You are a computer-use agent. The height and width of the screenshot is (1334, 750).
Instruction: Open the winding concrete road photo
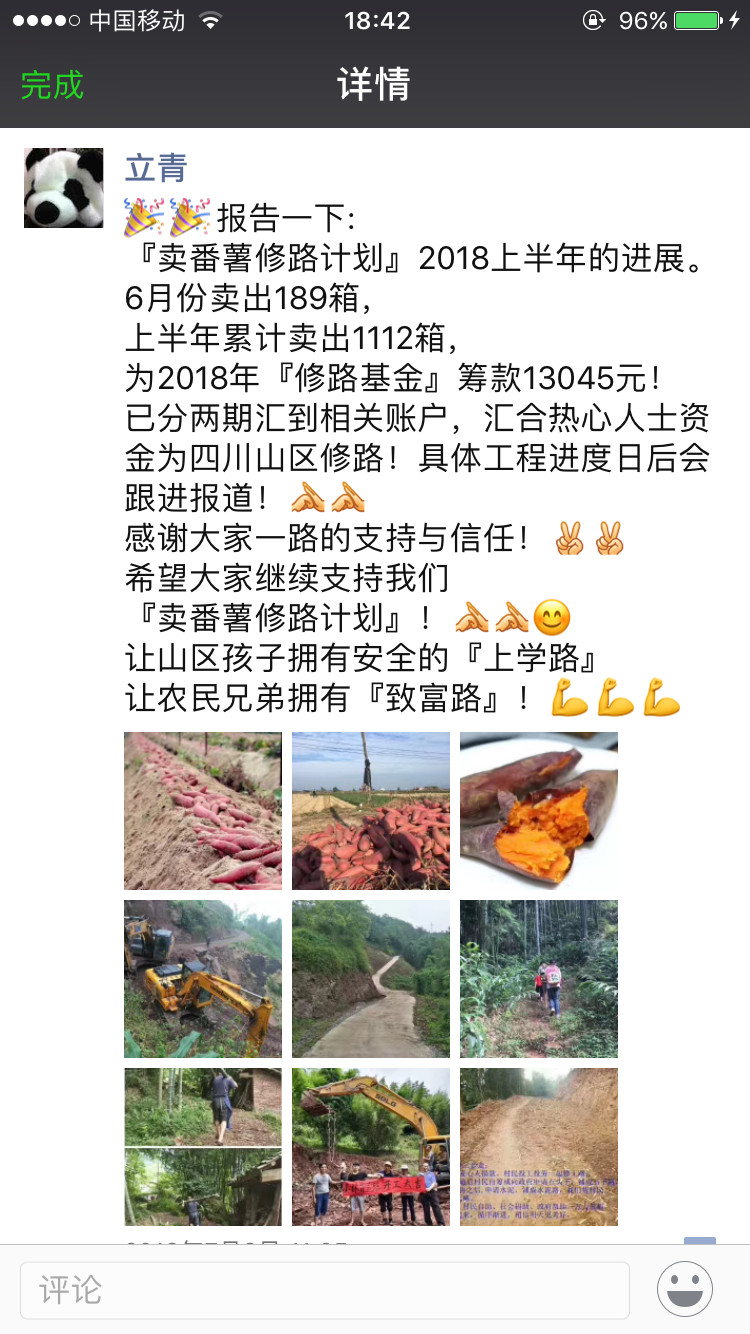[x=371, y=979]
